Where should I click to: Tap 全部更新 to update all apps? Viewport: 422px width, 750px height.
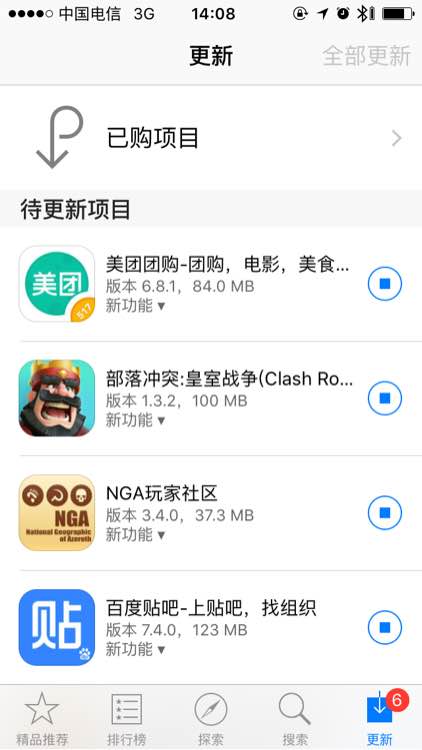(x=366, y=56)
